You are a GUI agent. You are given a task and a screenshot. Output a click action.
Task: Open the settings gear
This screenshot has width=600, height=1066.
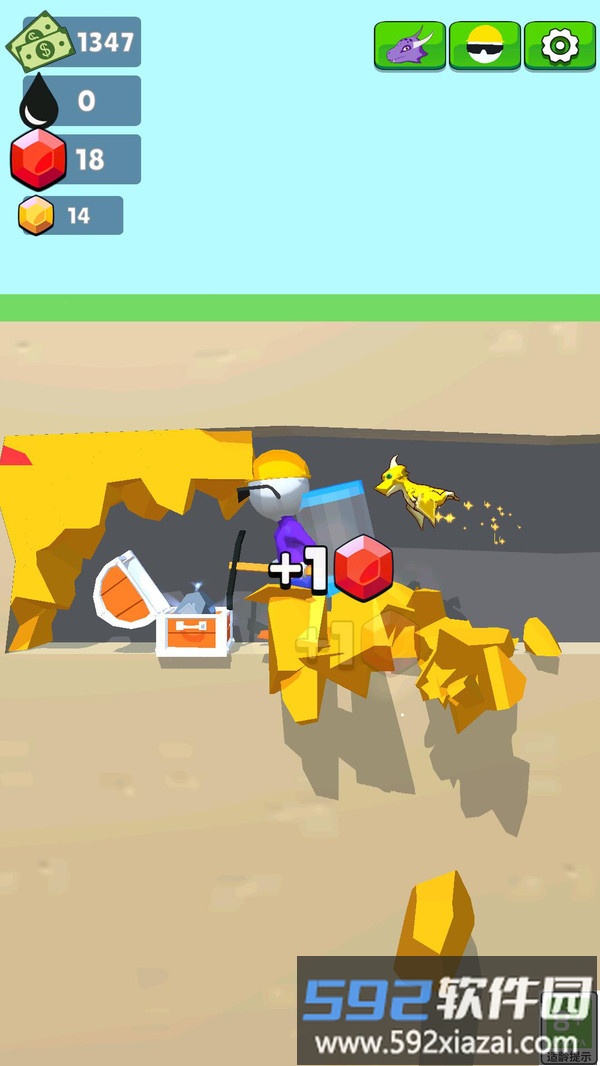[559, 46]
